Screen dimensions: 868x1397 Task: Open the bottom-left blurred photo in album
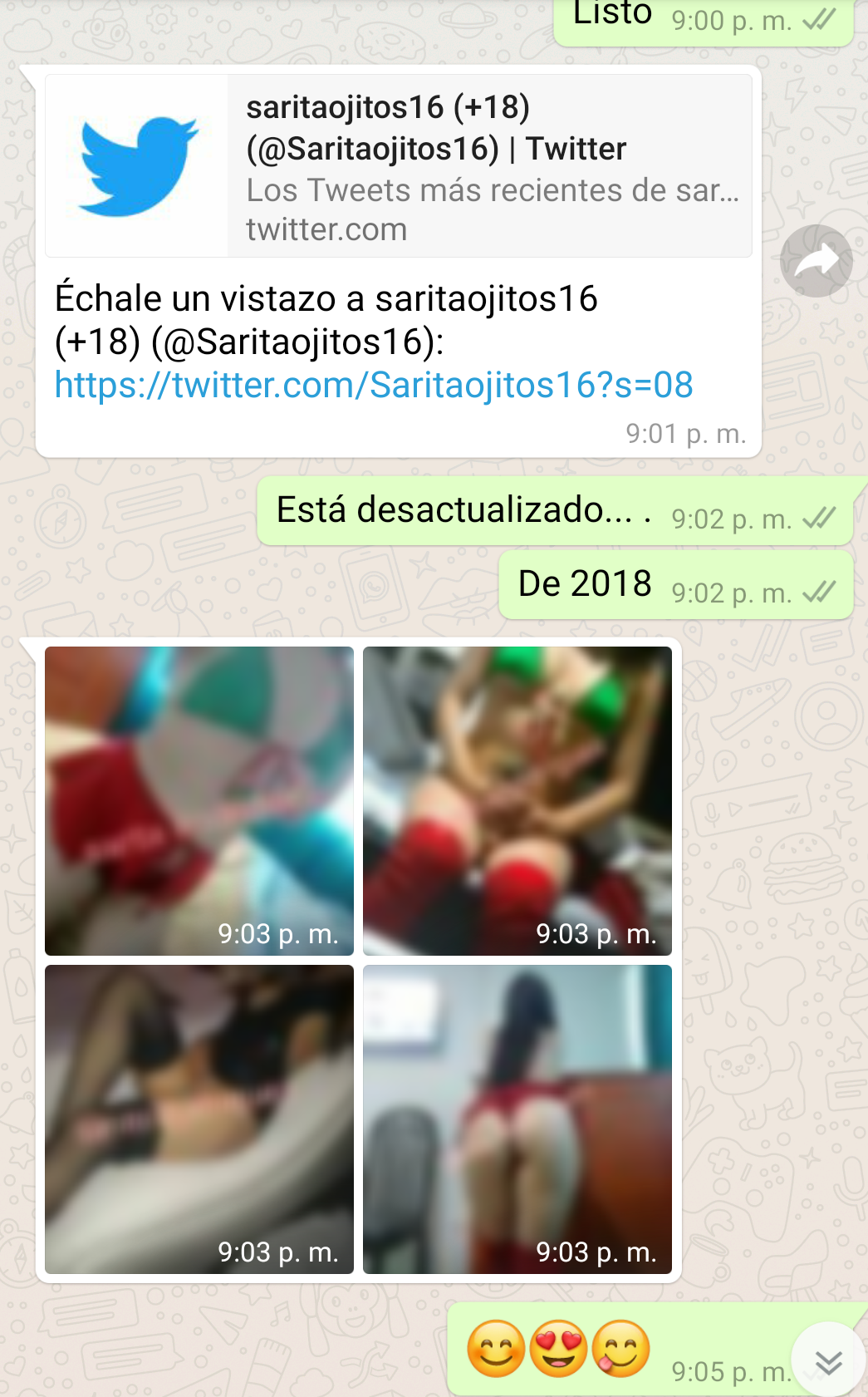click(199, 1119)
